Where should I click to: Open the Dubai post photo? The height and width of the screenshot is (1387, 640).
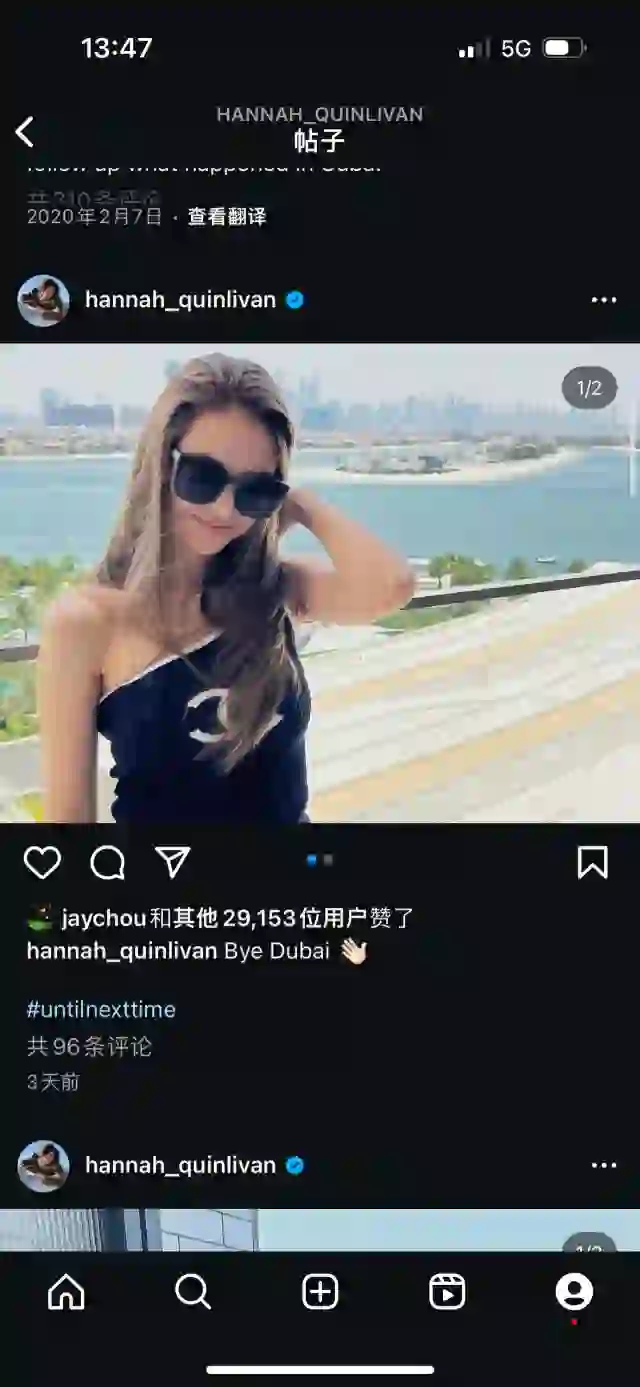[x=320, y=582]
